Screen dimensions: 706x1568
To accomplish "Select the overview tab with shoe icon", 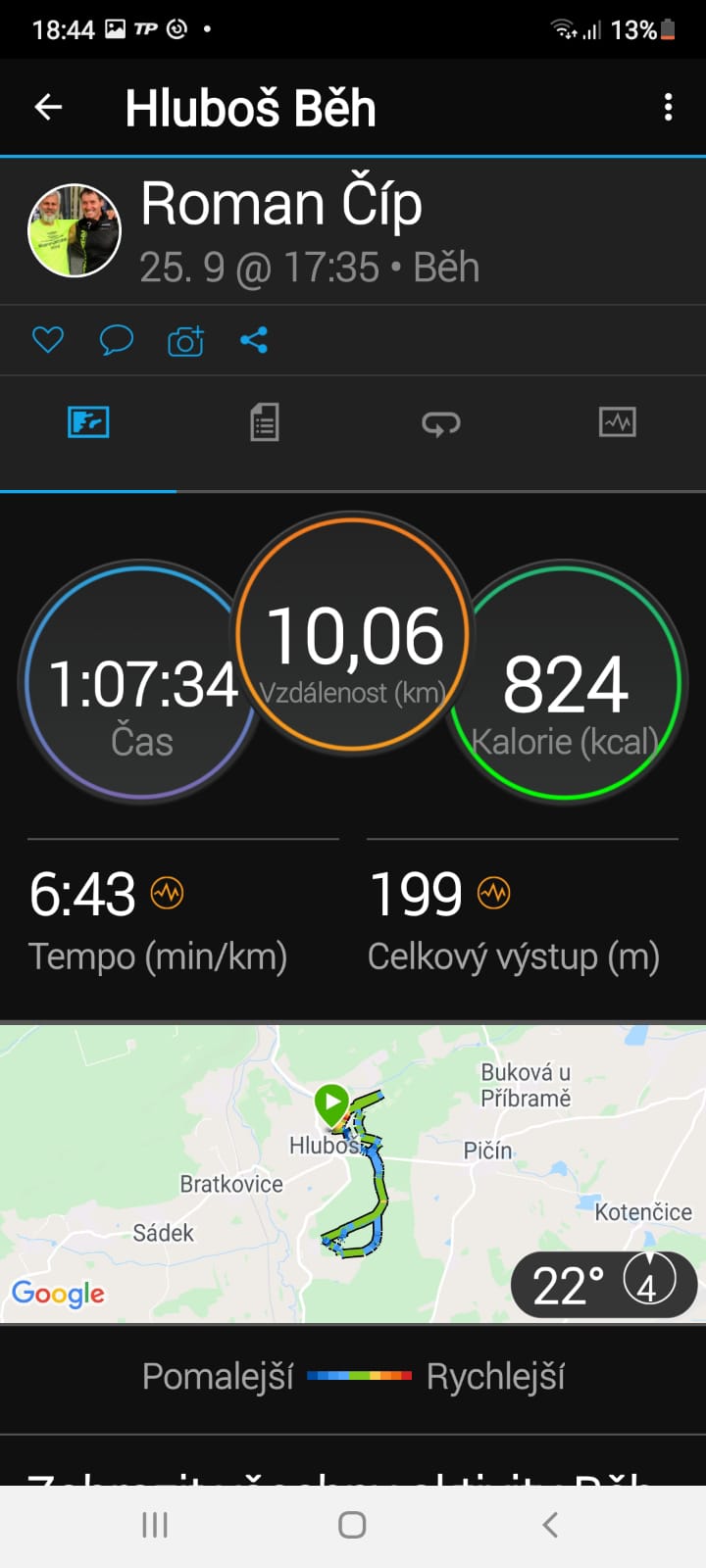I will coord(88,422).
